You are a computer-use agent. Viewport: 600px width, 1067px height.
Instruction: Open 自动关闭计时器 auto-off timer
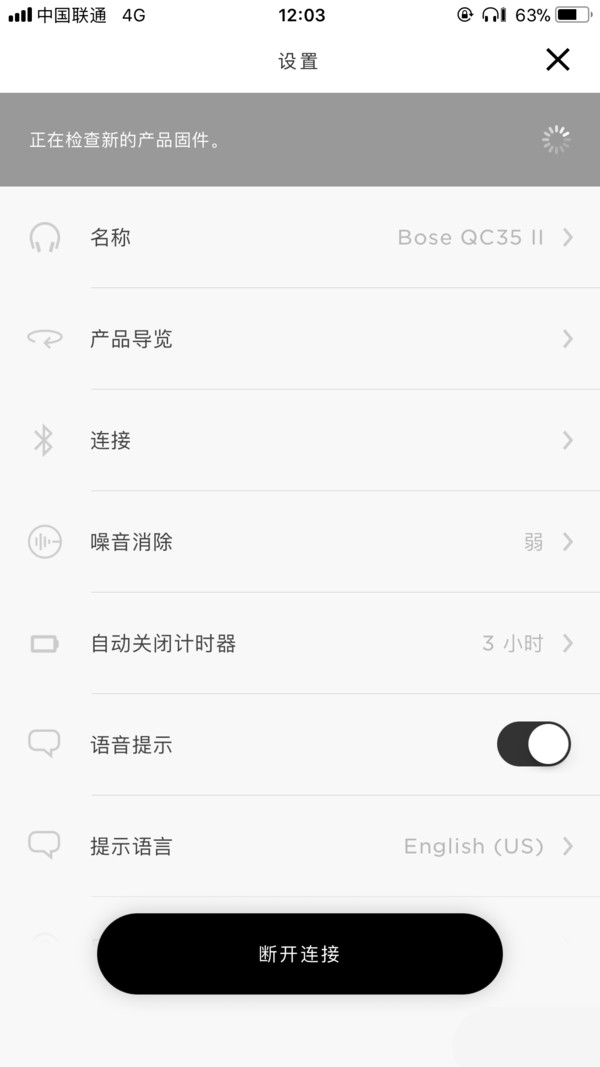point(300,643)
